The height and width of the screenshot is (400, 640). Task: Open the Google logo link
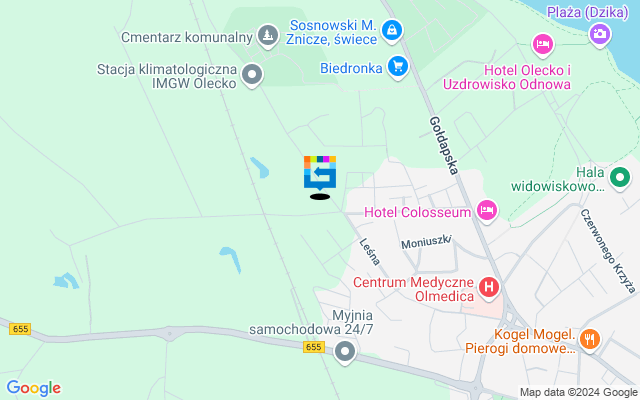(x=33, y=388)
